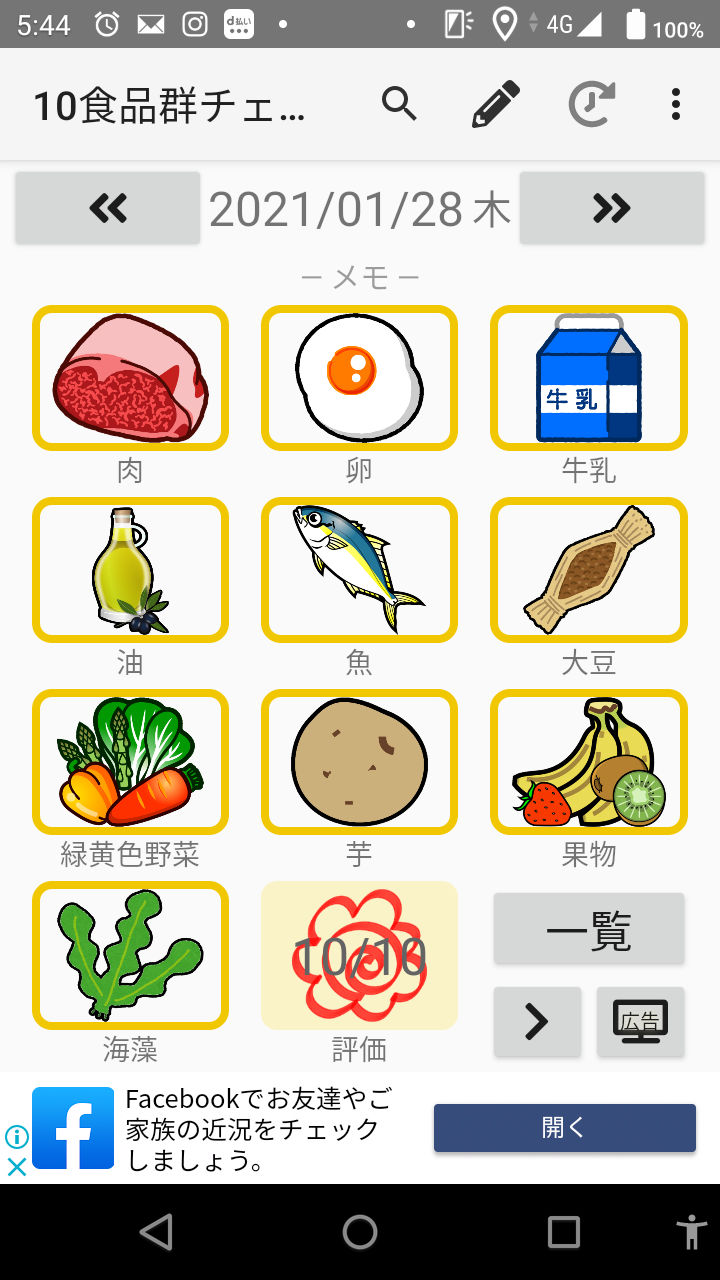This screenshot has height=1280, width=720.
Task: Open the 一覧 list view
Action: [589, 929]
